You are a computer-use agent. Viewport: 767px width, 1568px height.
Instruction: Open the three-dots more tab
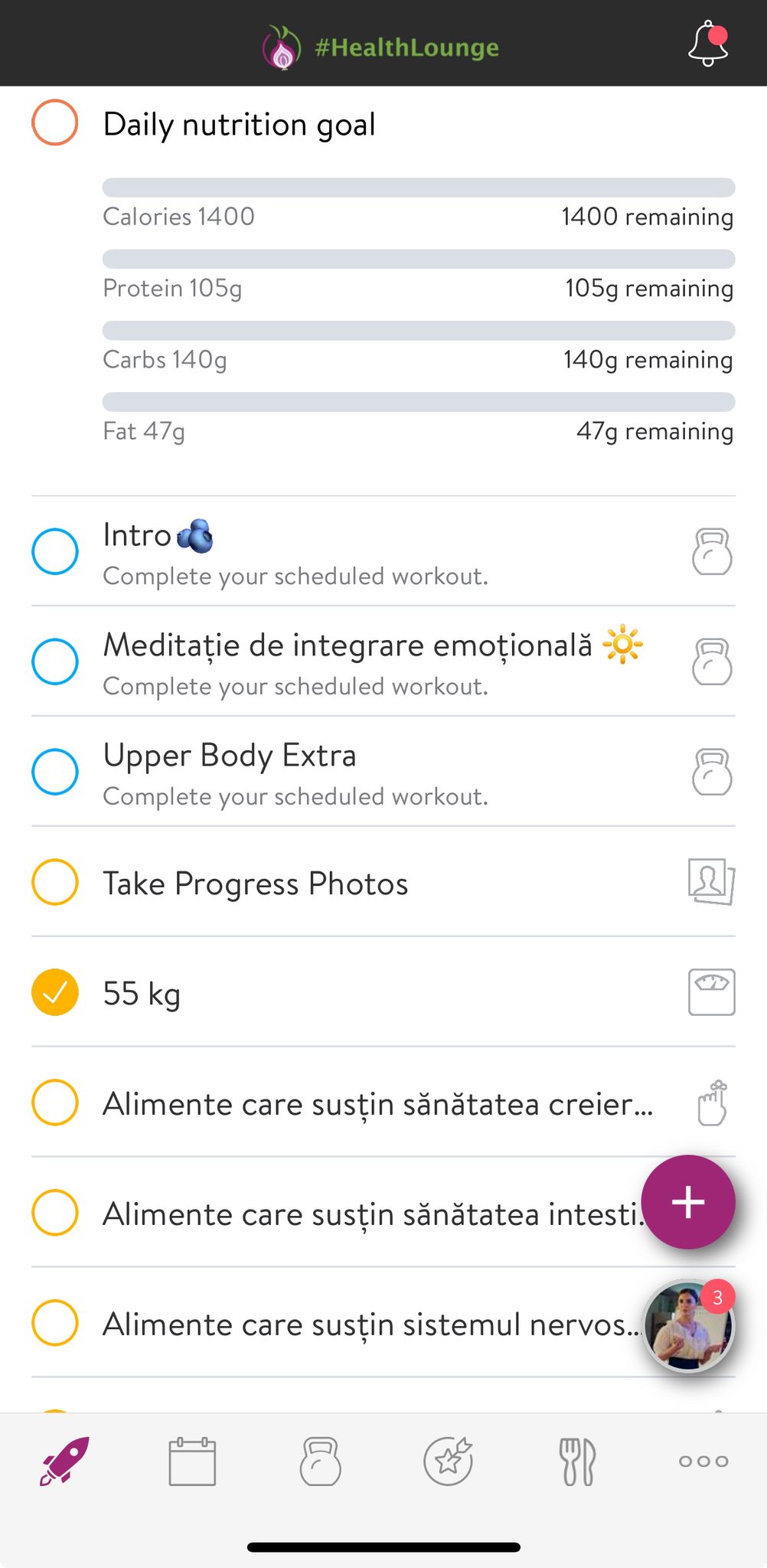click(703, 1461)
